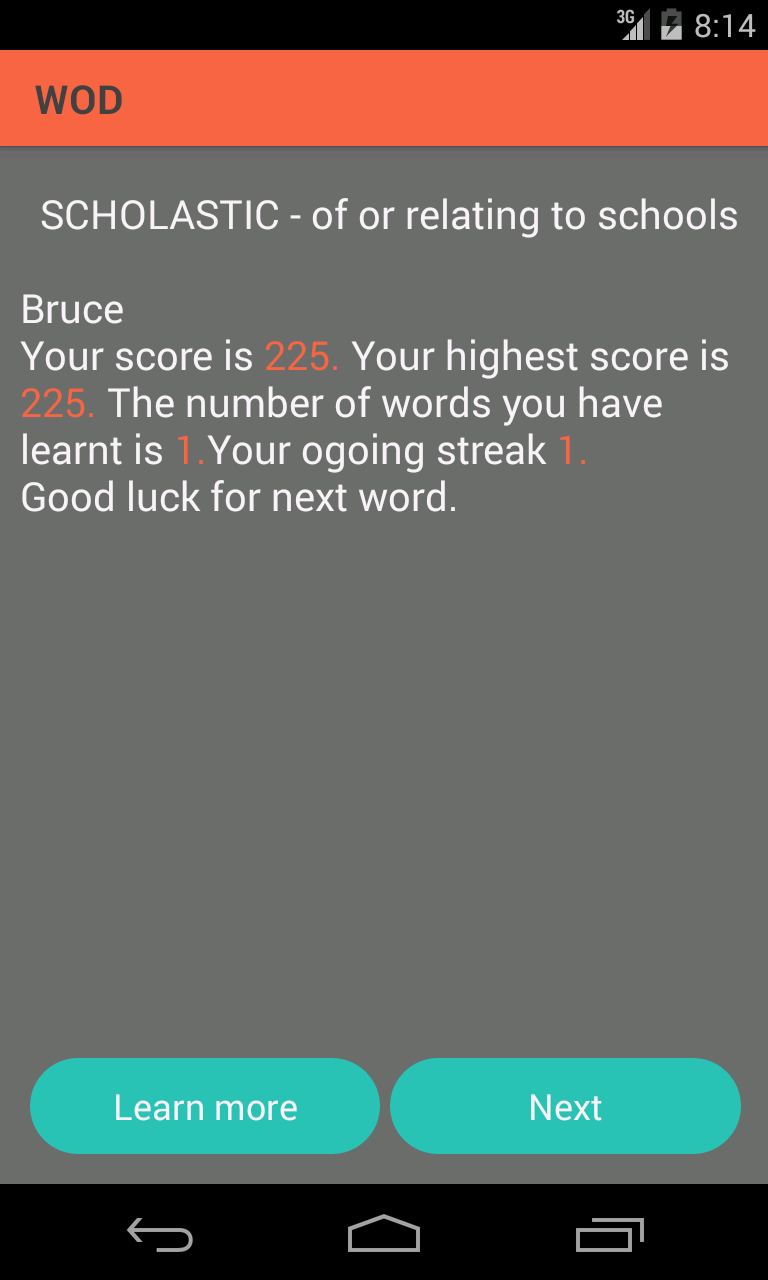
Task: Return to the home screen
Action: [x=384, y=1235]
